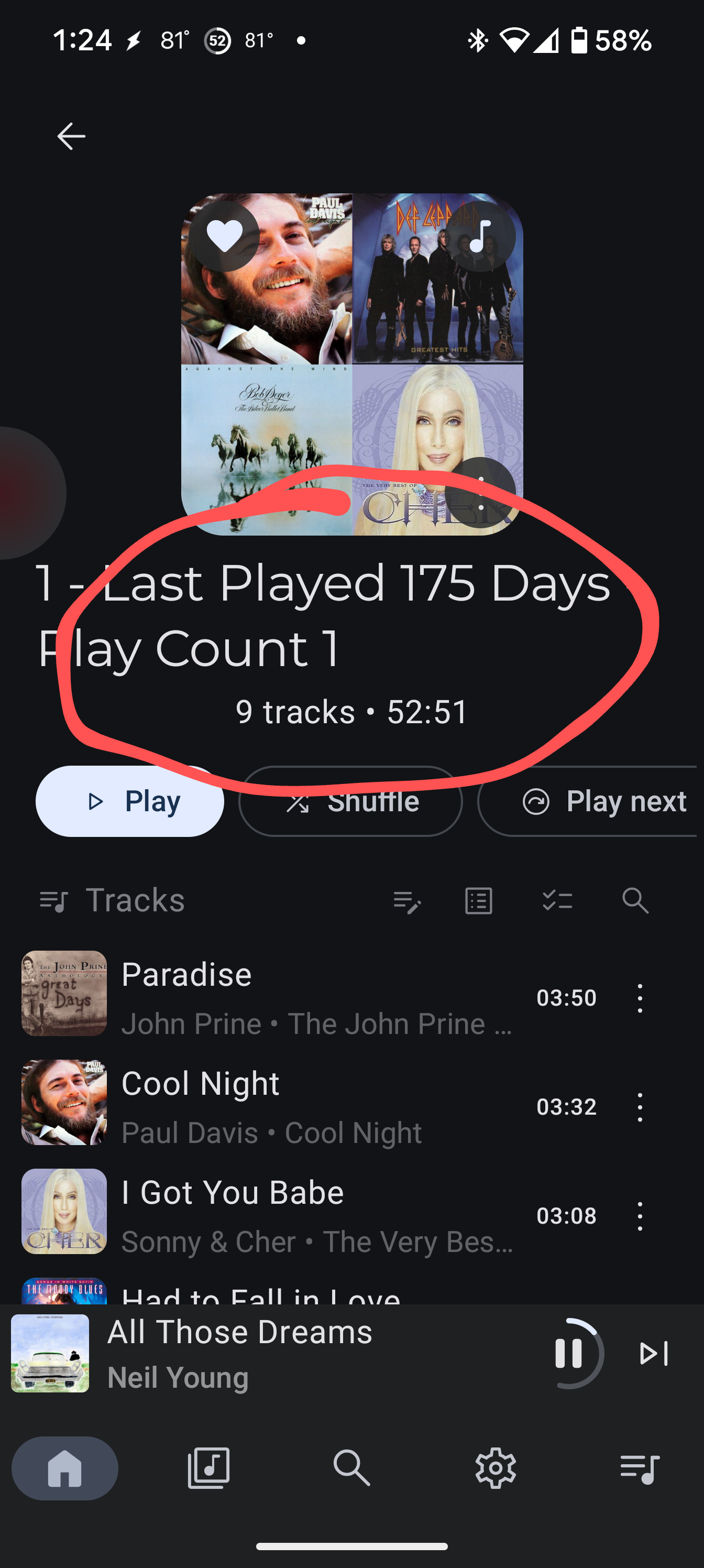Open options for Cool Night track
Viewport: 704px width, 1568px height.
pos(640,1107)
